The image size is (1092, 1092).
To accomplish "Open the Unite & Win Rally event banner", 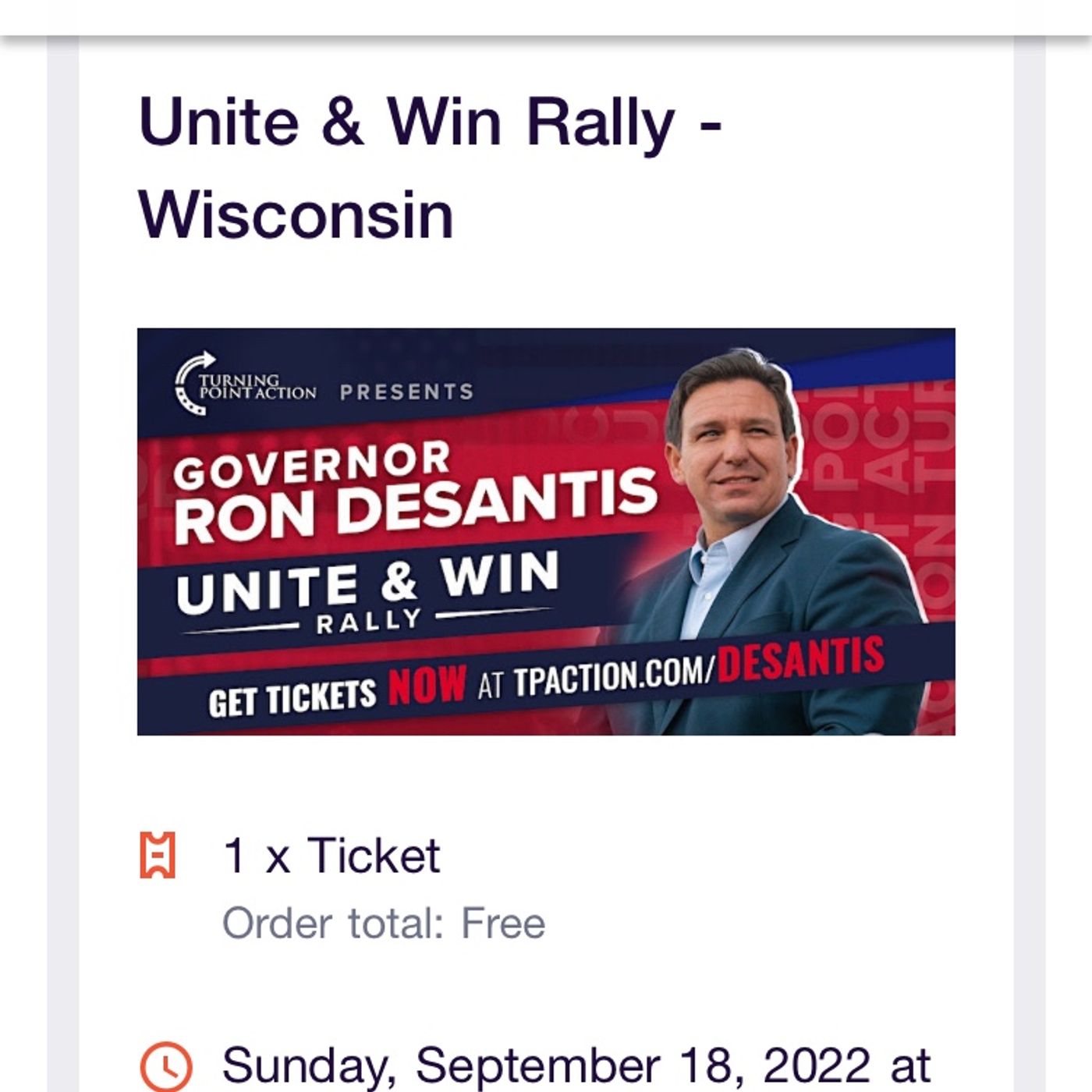I will click(546, 531).
